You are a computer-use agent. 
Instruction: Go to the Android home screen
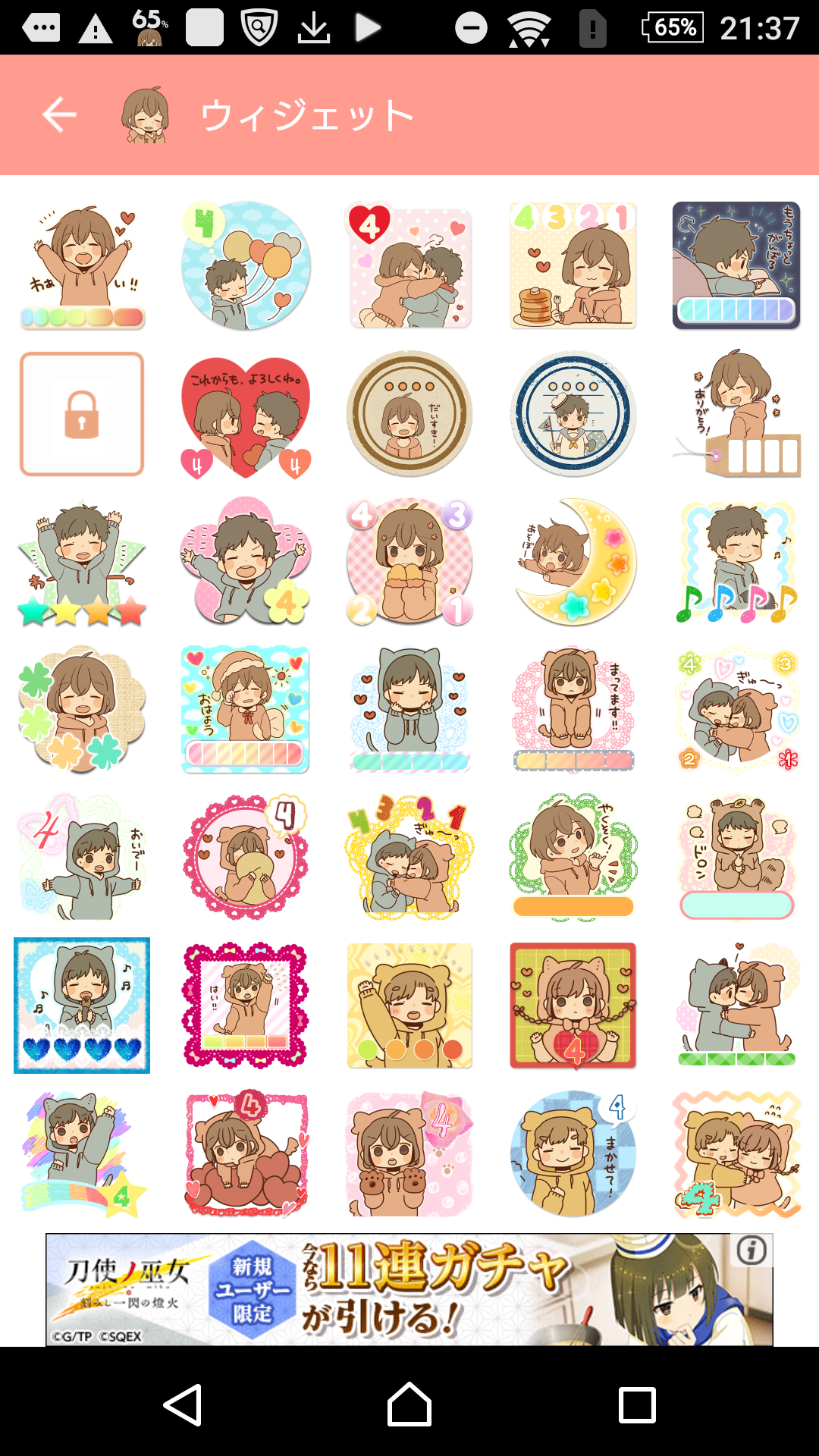point(409,1404)
